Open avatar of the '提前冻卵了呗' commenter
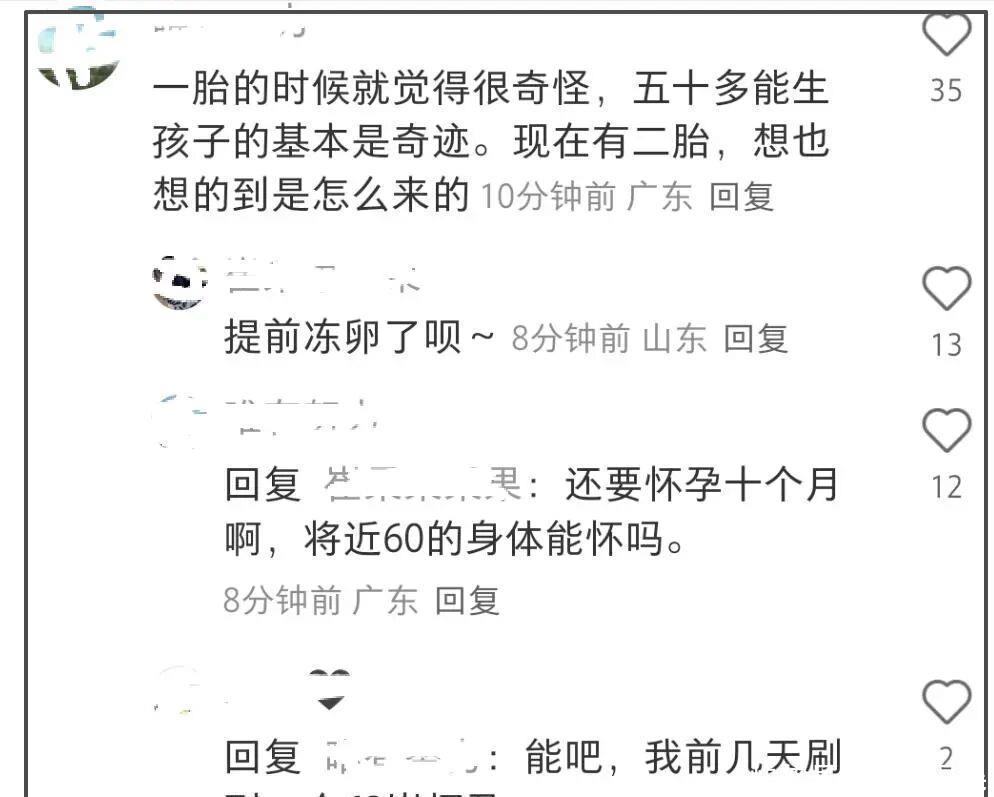 point(180,282)
